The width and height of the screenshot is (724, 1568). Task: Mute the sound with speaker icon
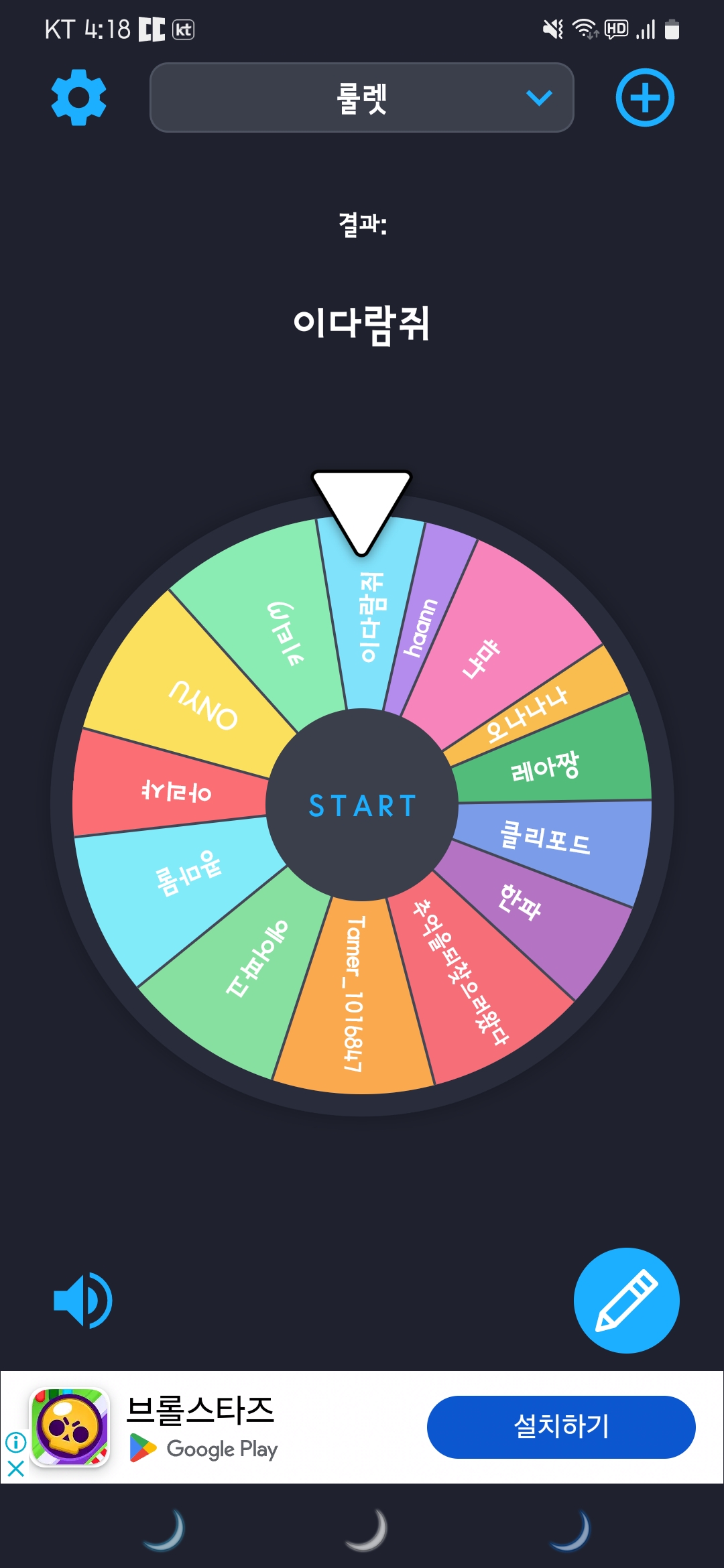click(82, 1300)
